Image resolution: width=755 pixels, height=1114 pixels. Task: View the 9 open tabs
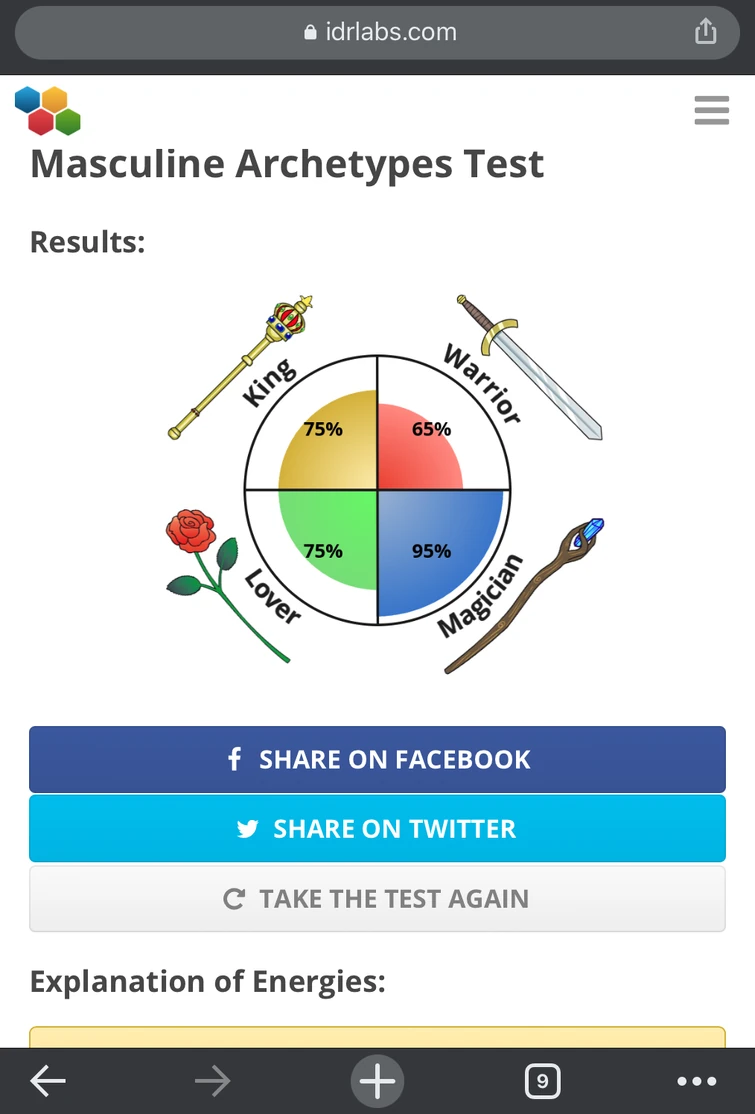[543, 1081]
